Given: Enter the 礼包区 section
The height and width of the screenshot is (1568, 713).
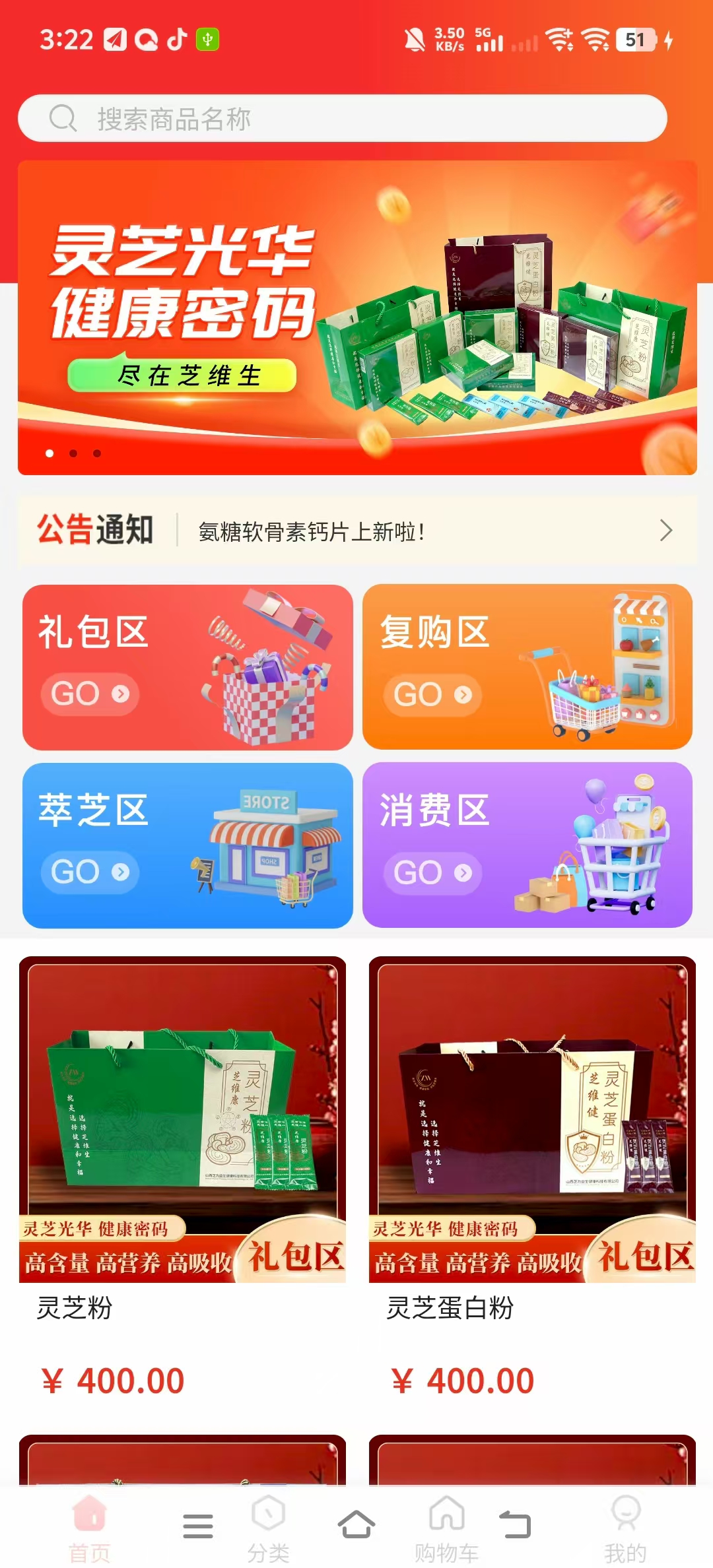Looking at the screenshot, I should [x=187, y=667].
